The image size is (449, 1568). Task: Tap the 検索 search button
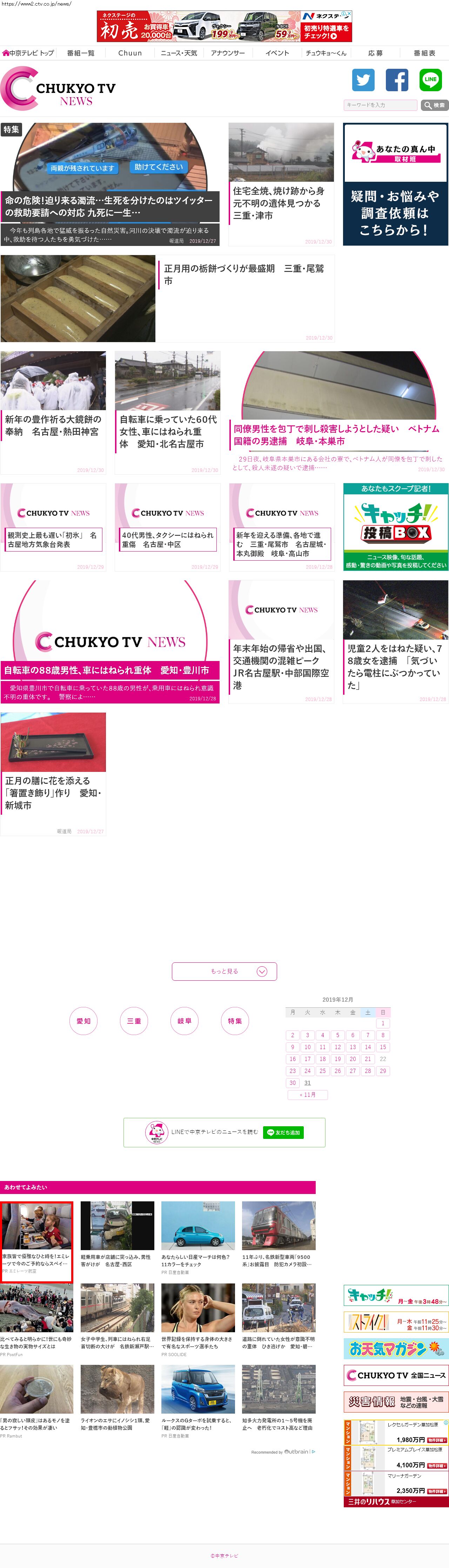pyautogui.click(x=434, y=105)
